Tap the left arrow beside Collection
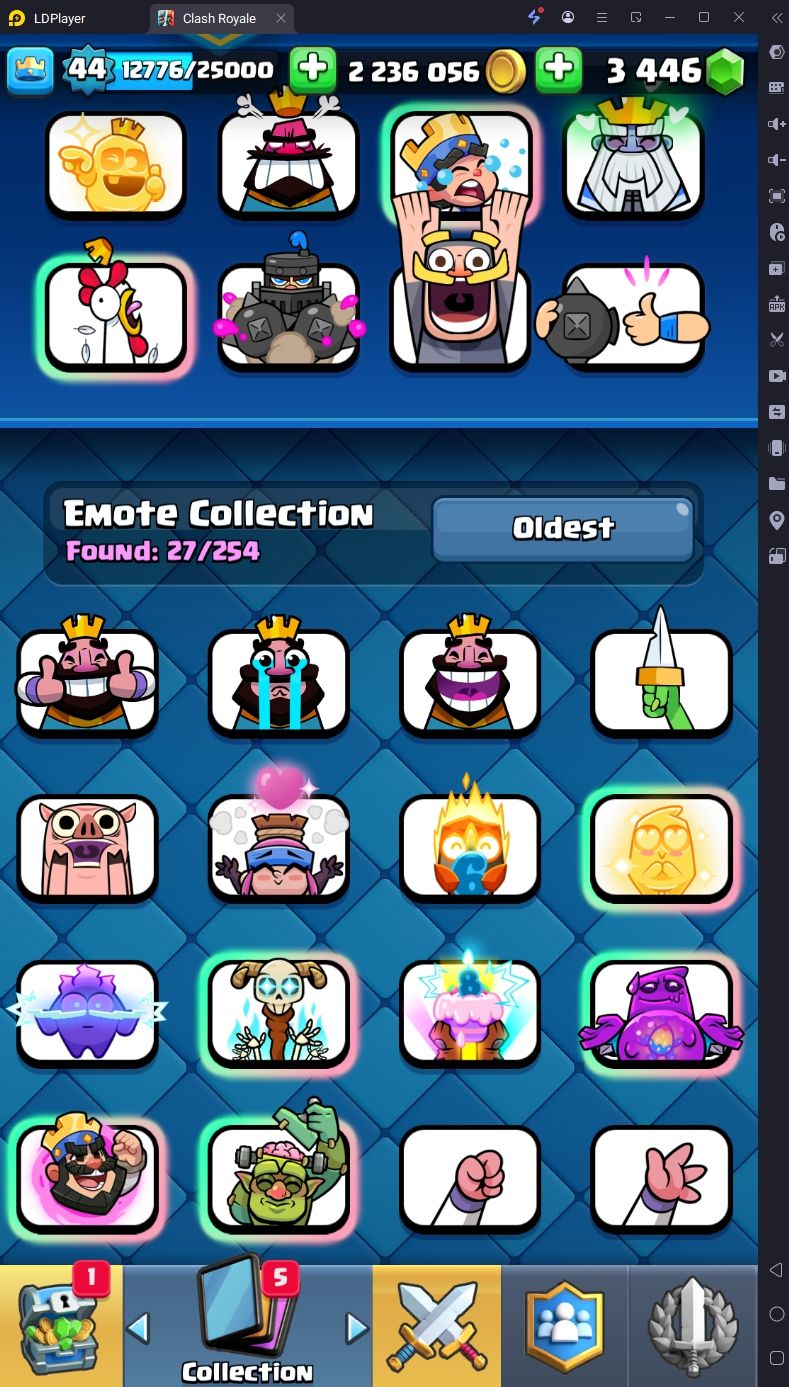Screen dimensions: 789x1387 point(138,1328)
